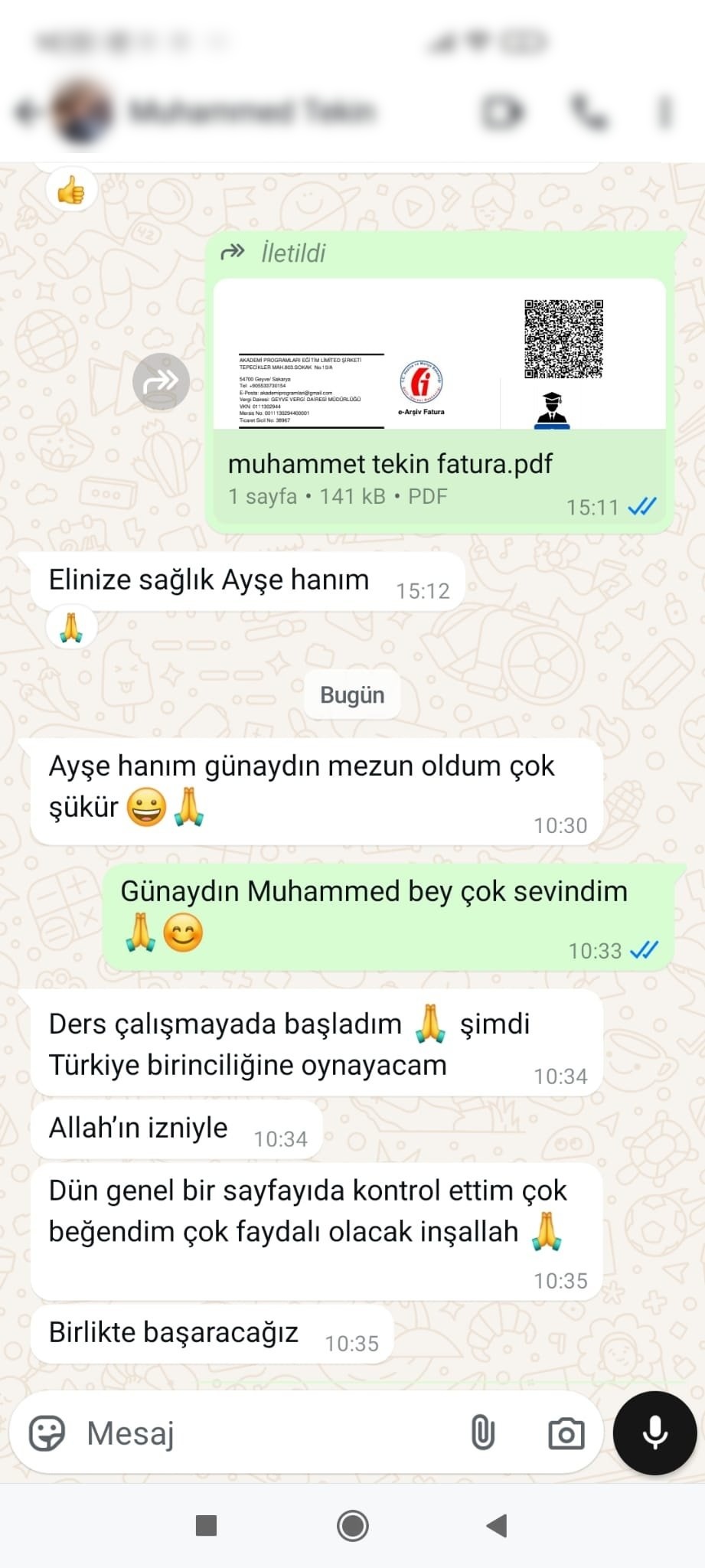Viewport: 705px width, 1568px height.
Task: Tap the microphone voice message button
Action: [655, 1433]
